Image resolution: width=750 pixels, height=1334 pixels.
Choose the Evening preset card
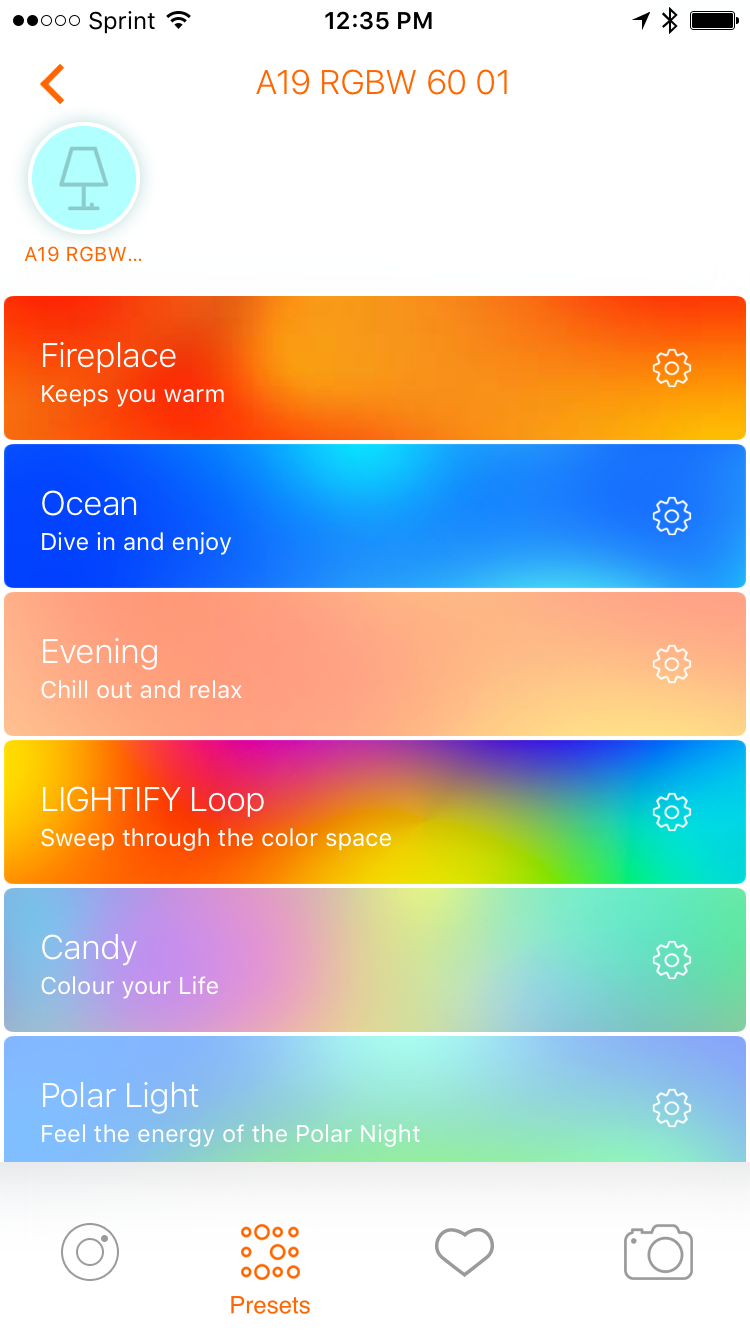tap(375, 664)
